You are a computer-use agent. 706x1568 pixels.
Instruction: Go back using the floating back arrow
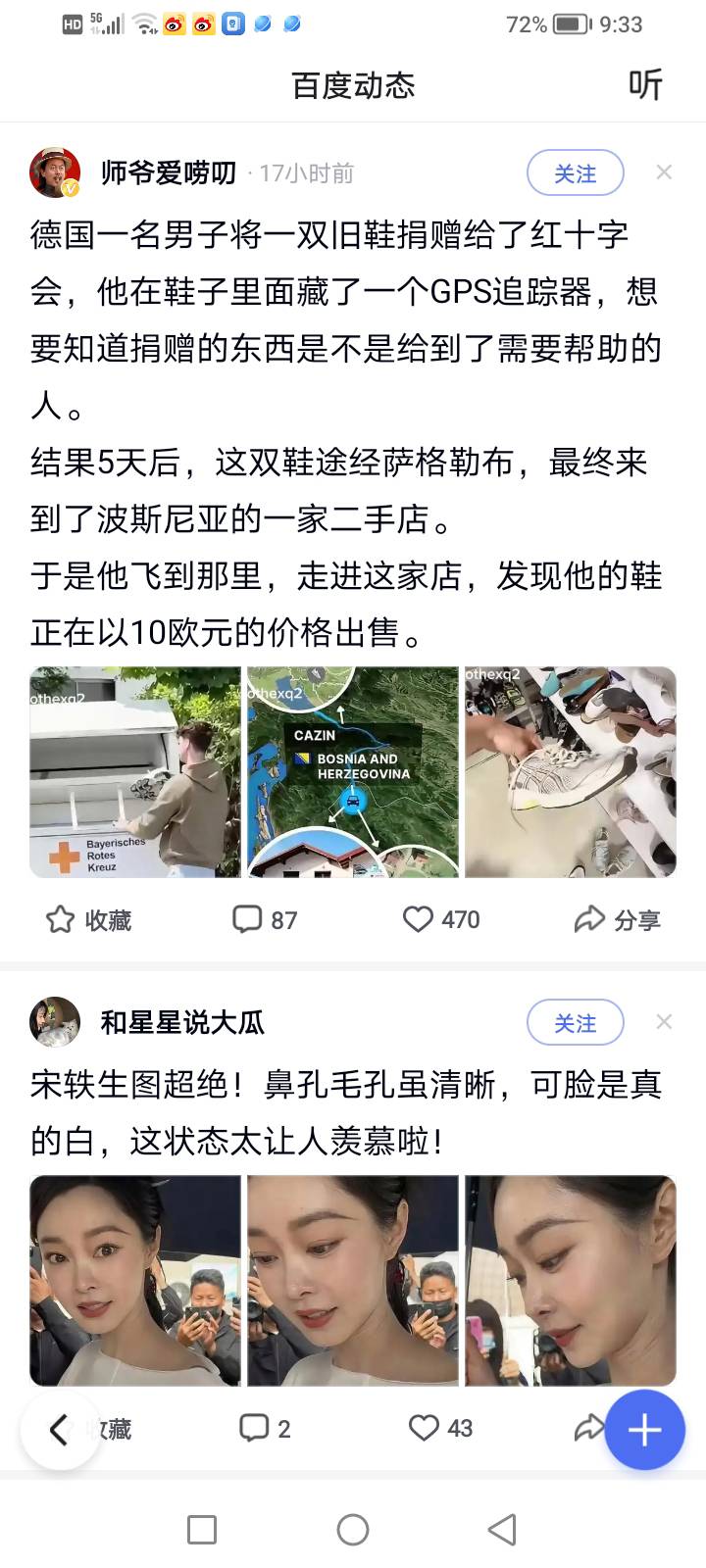[60, 1430]
